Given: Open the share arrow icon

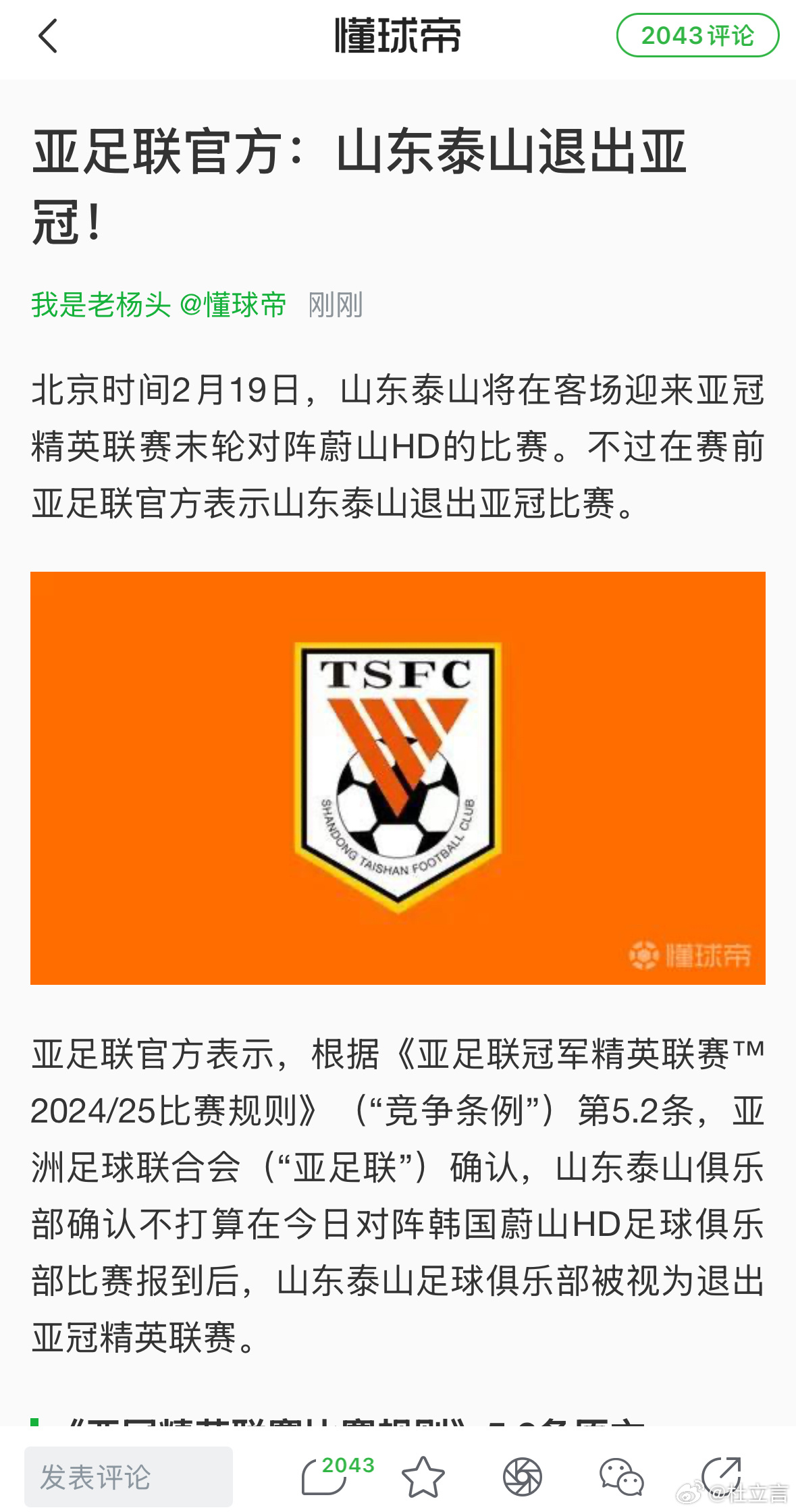Looking at the screenshot, I should [720, 1475].
